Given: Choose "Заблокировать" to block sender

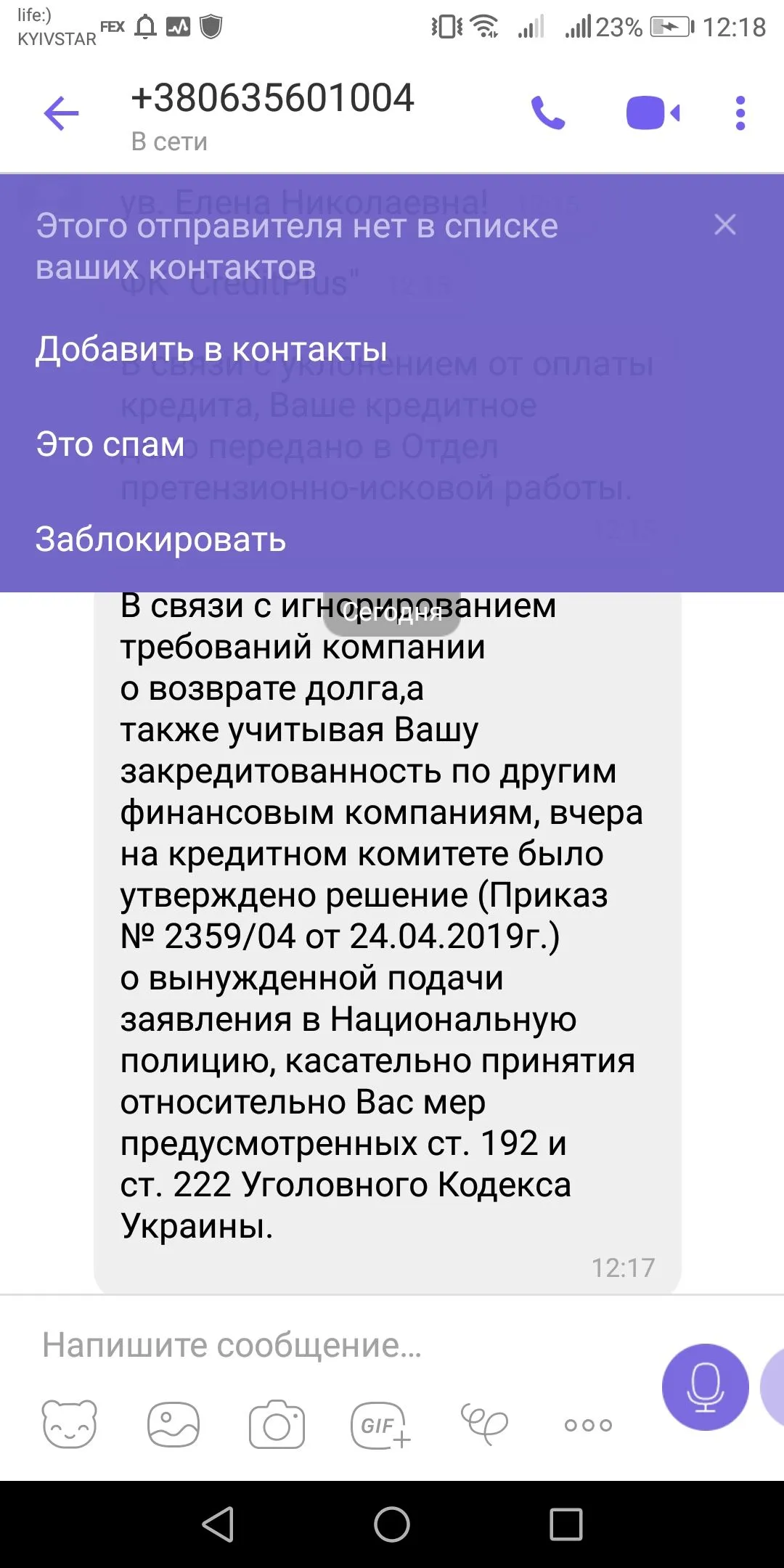Looking at the screenshot, I should (160, 539).
